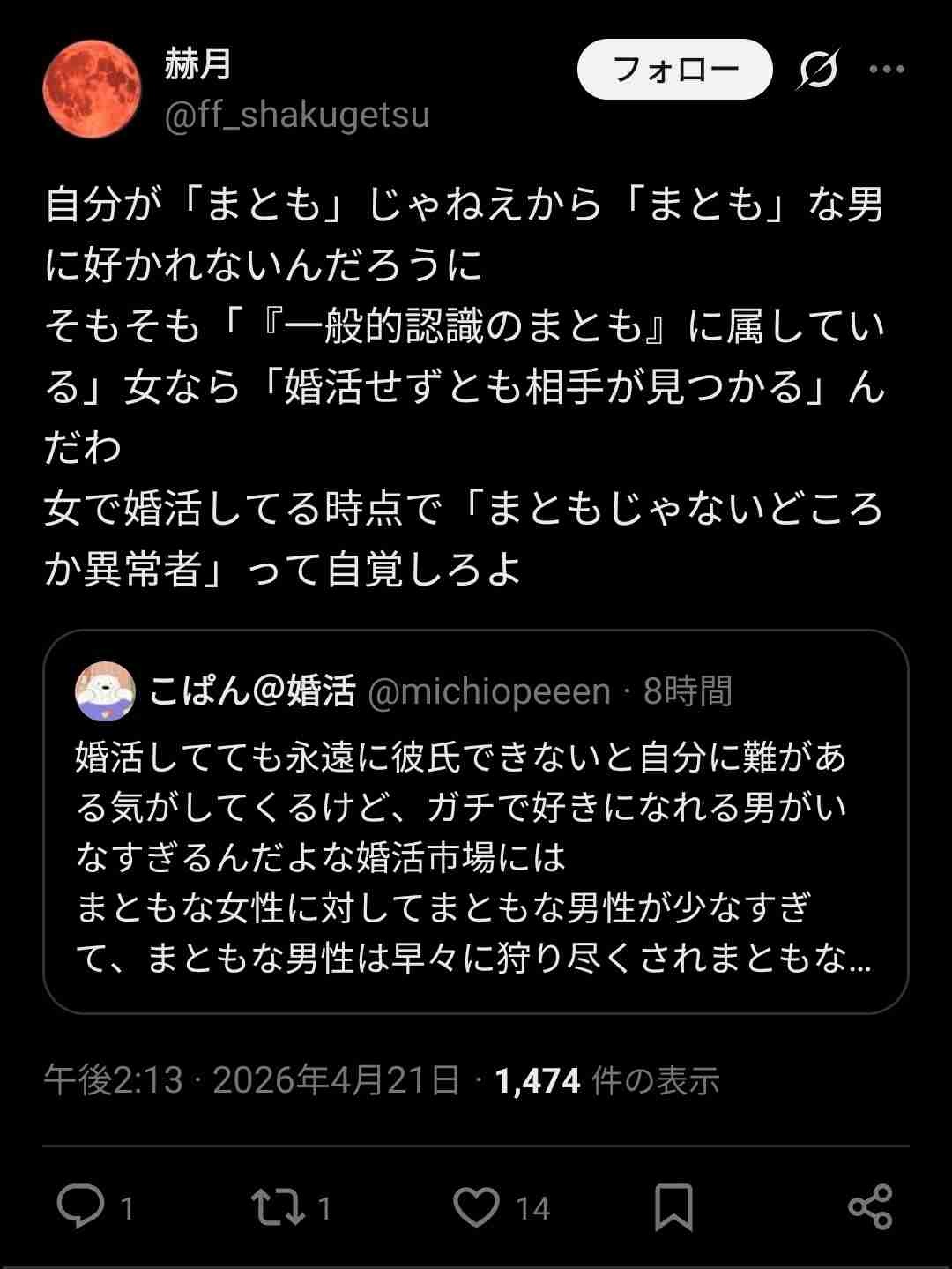
Task: Like 赫月's post
Action: (x=476, y=1206)
